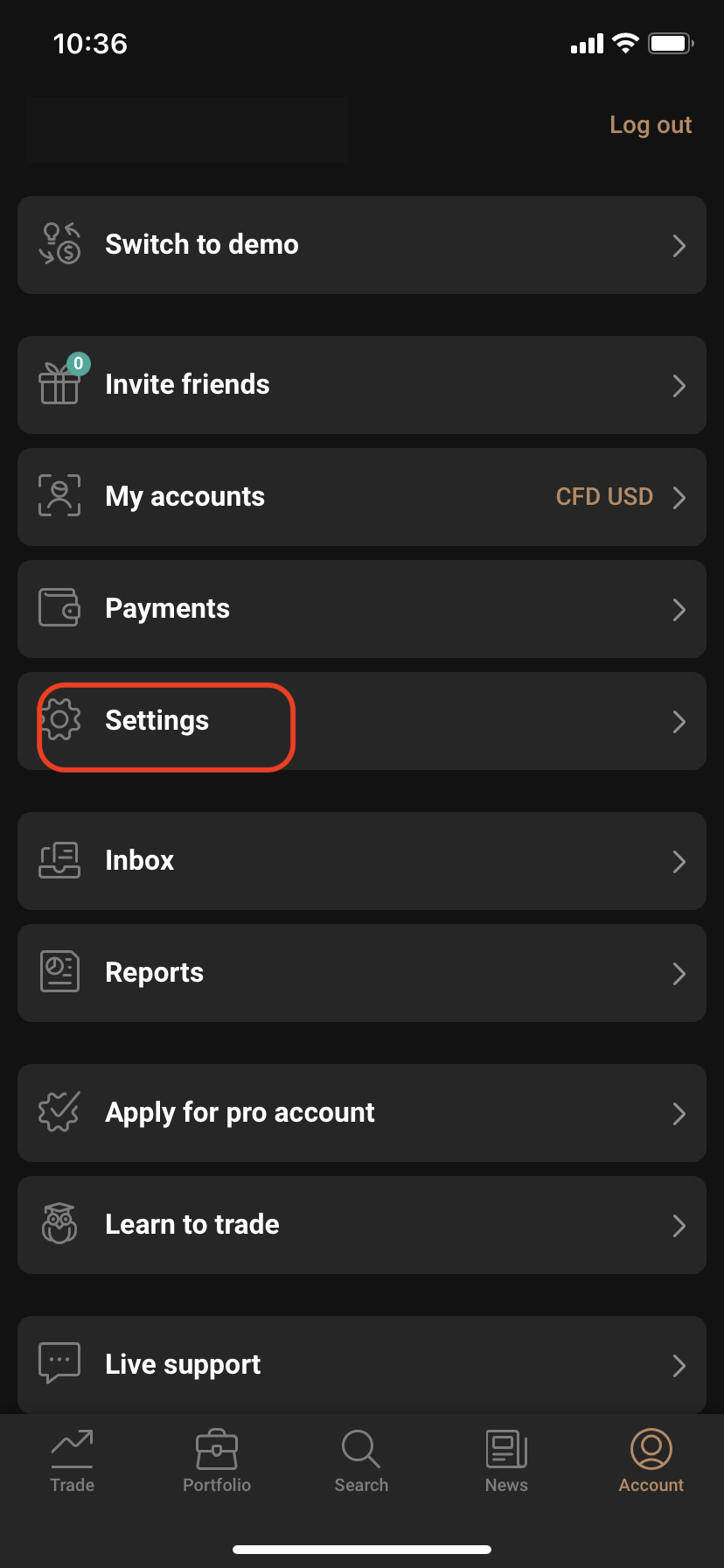Tap the Log out link
Viewport: 724px width, 1568px height.
tap(651, 125)
